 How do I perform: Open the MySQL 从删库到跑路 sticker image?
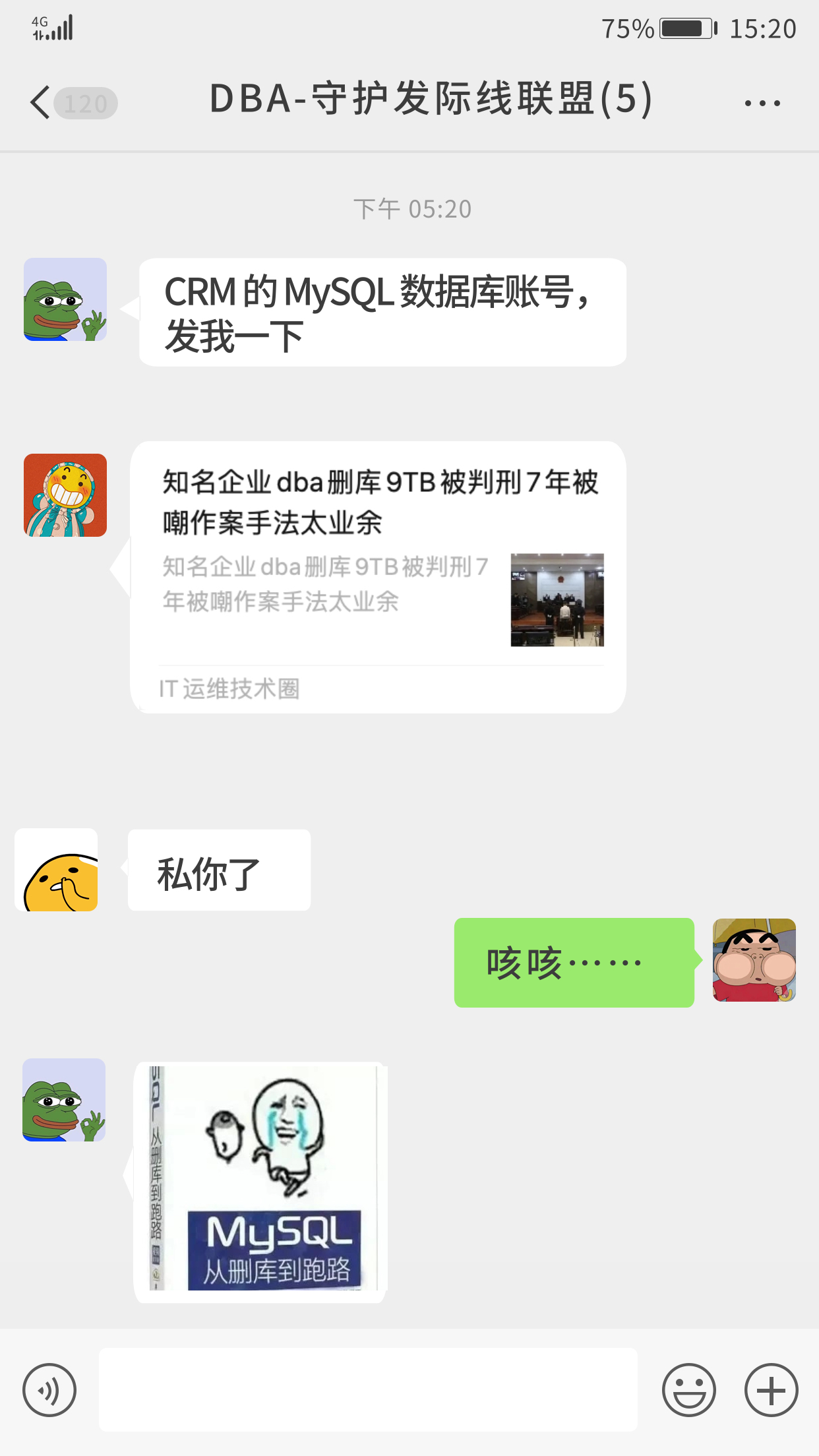(259, 1180)
